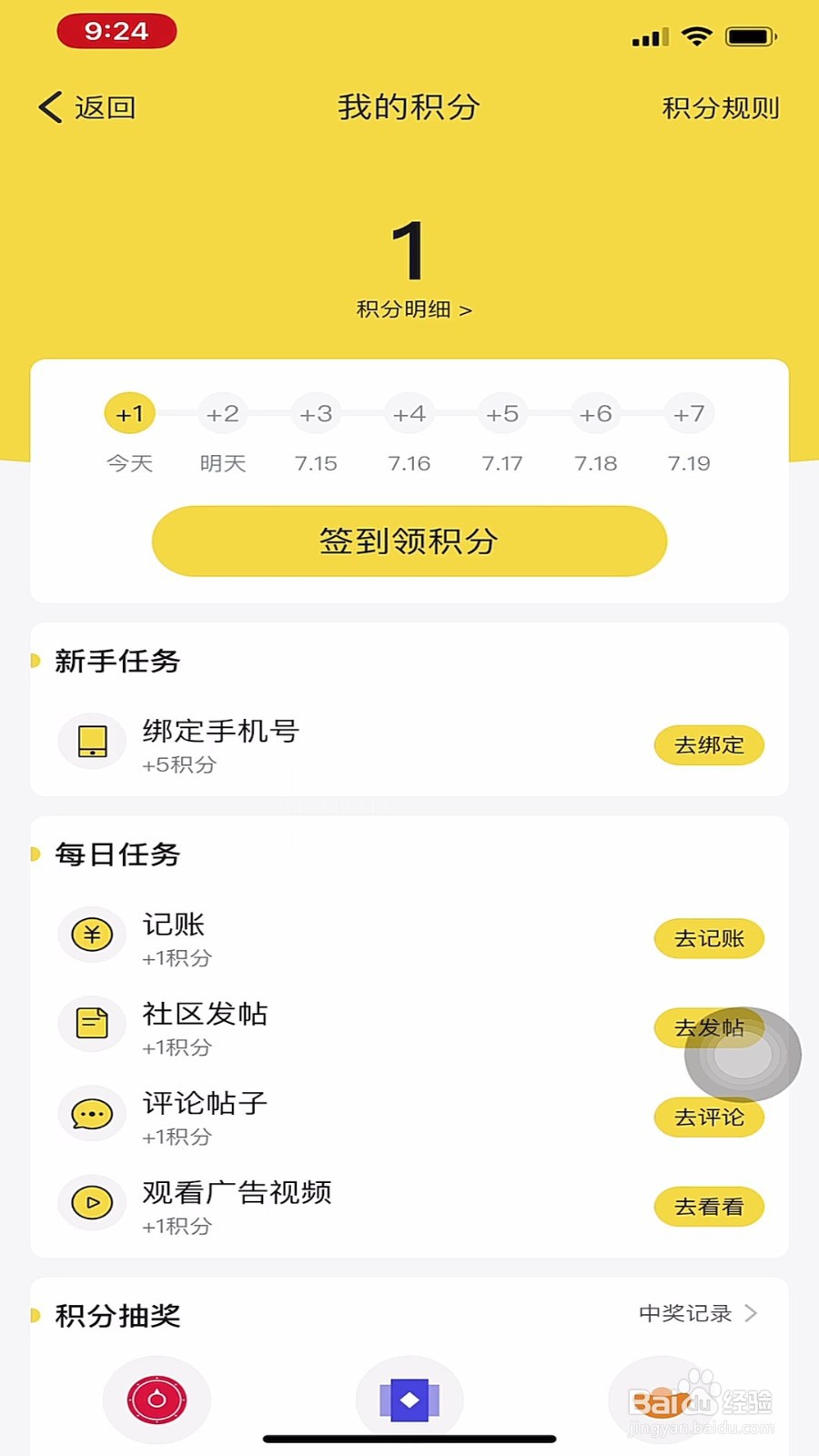Click the 绑定手机号 phone icon
Image resolution: width=819 pixels, height=1456 pixels.
[91, 741]
